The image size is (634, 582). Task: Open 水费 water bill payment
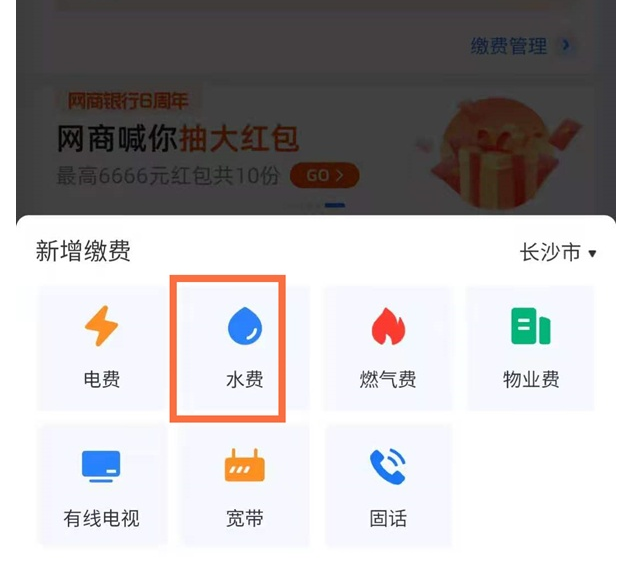tap(244, 348)
